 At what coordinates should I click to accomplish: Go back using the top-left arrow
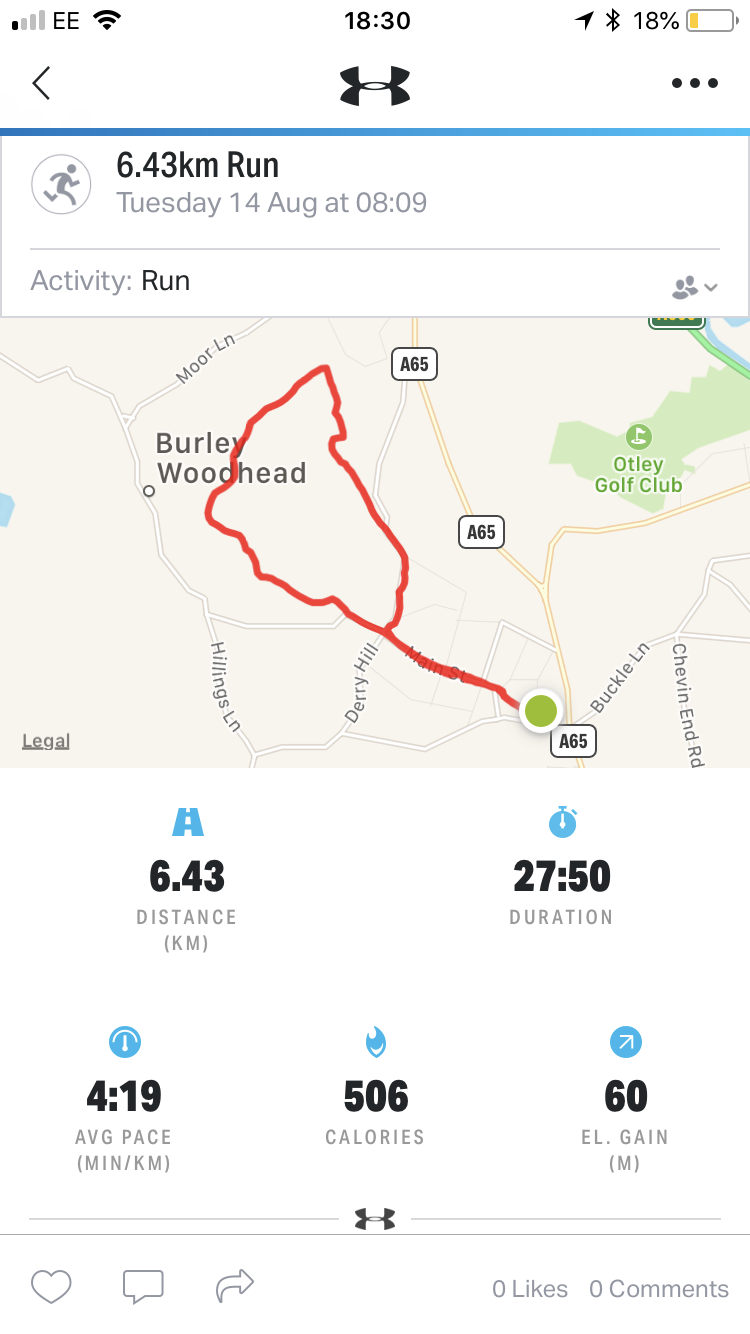[41, 84]
